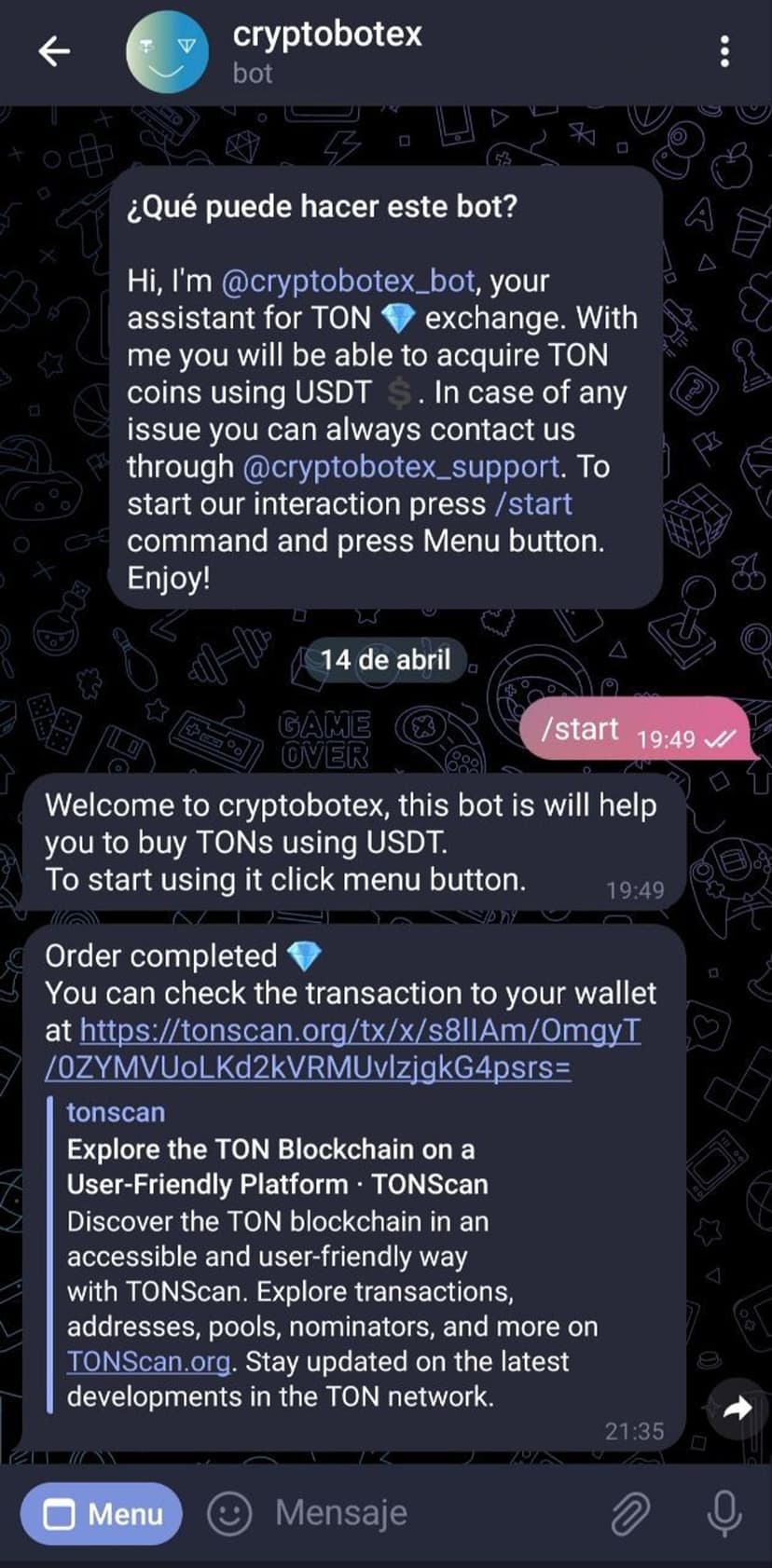
Task: Open the emoji picker
Action: pyautogui.click(x=228, y=1513)
